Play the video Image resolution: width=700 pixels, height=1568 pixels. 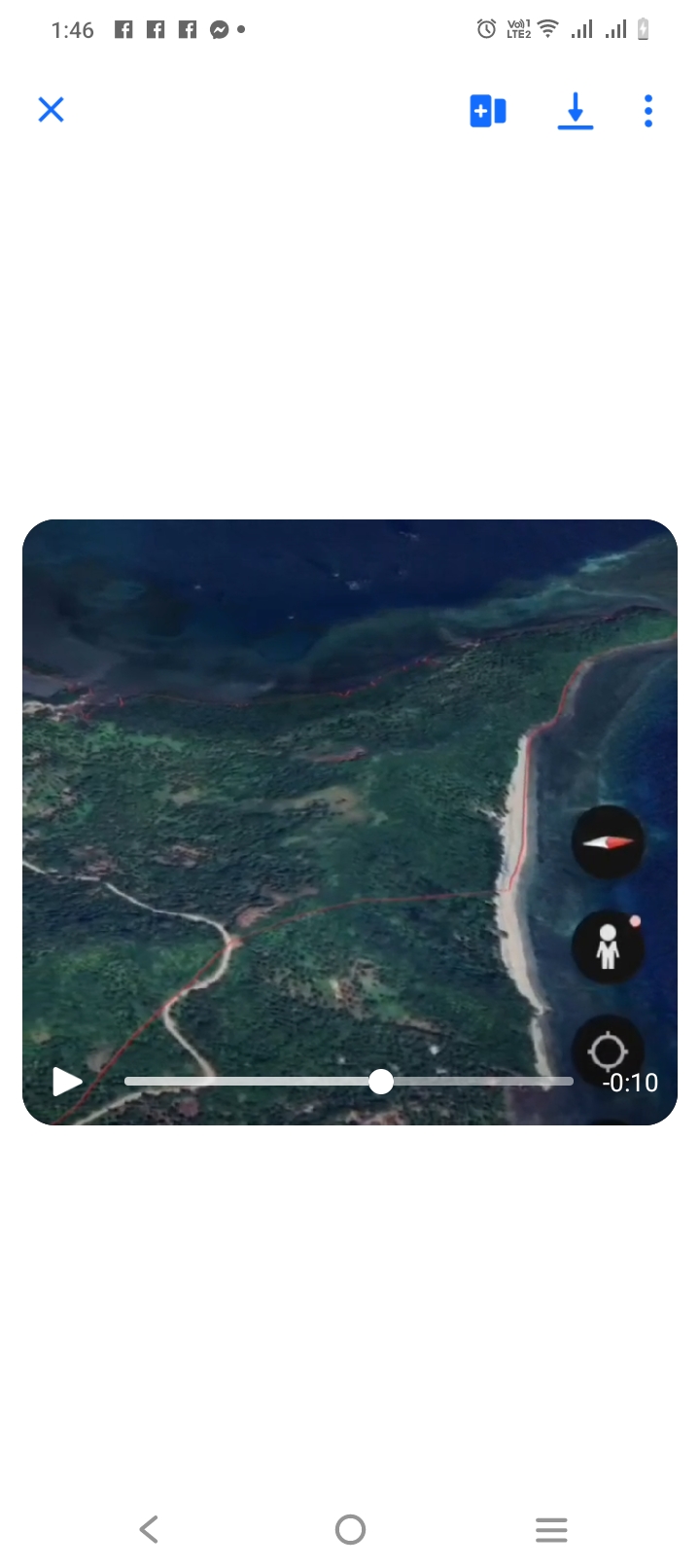click(x=67, y=1082)
